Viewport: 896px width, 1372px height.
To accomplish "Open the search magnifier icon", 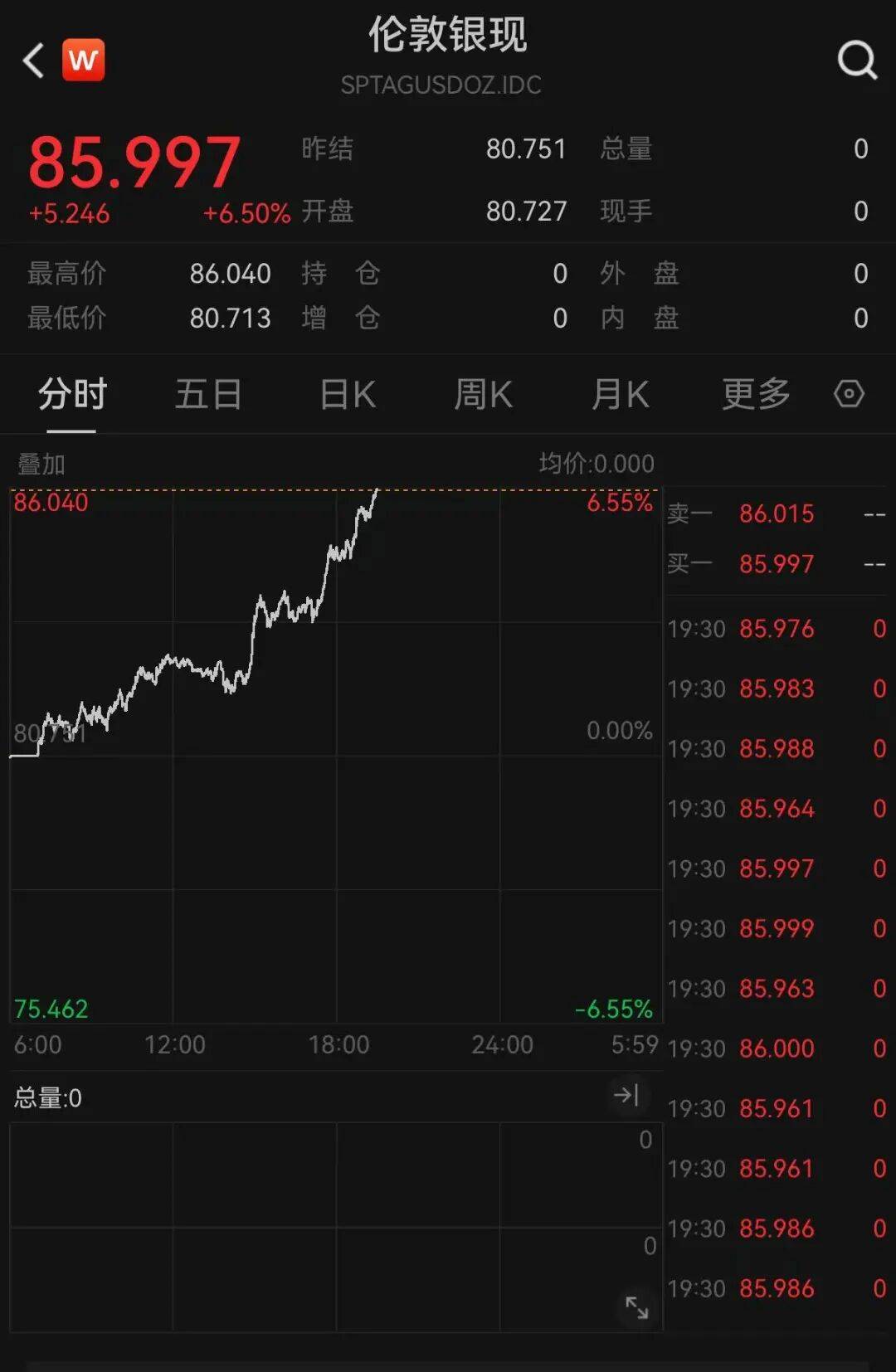I will (x=856, y=60).
